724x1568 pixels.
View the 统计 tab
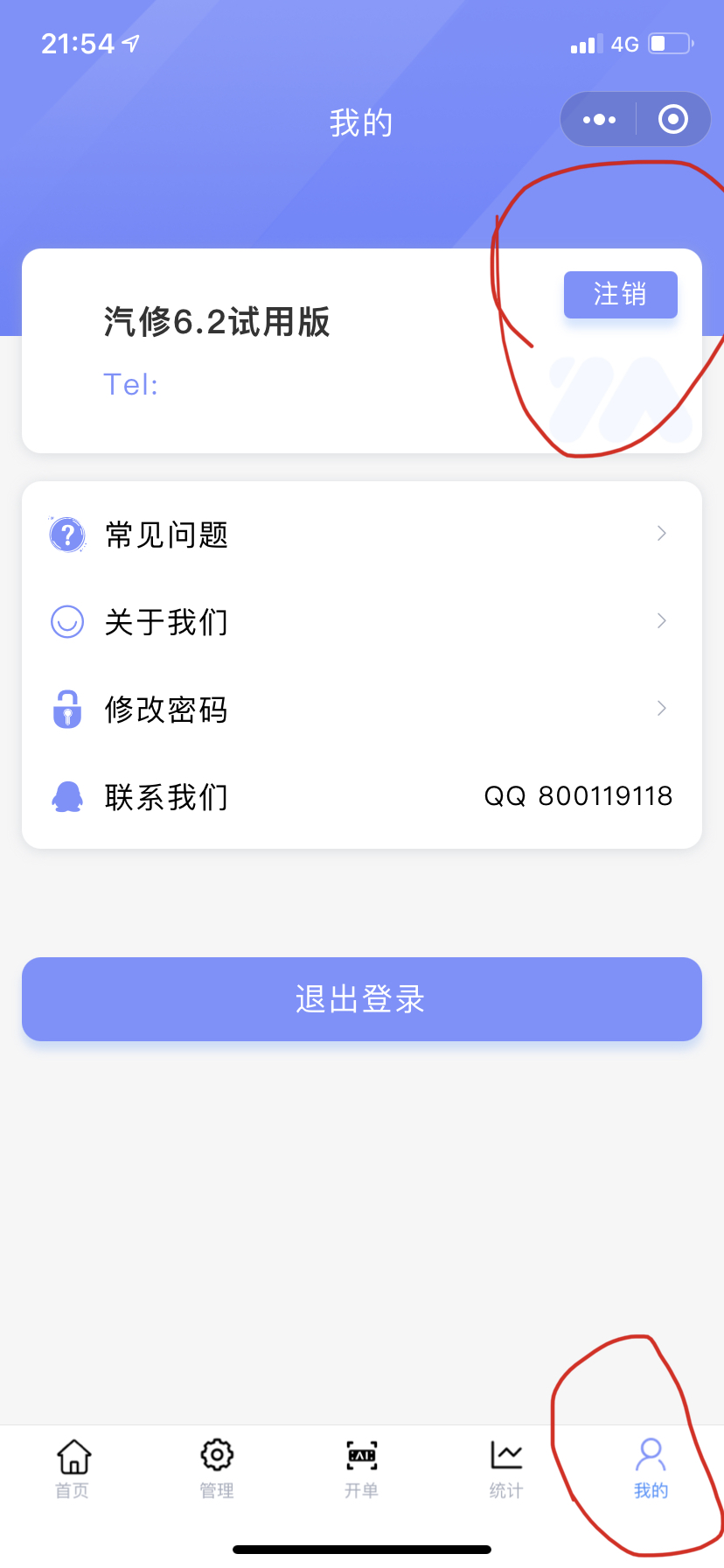(x=505, y=1469)
